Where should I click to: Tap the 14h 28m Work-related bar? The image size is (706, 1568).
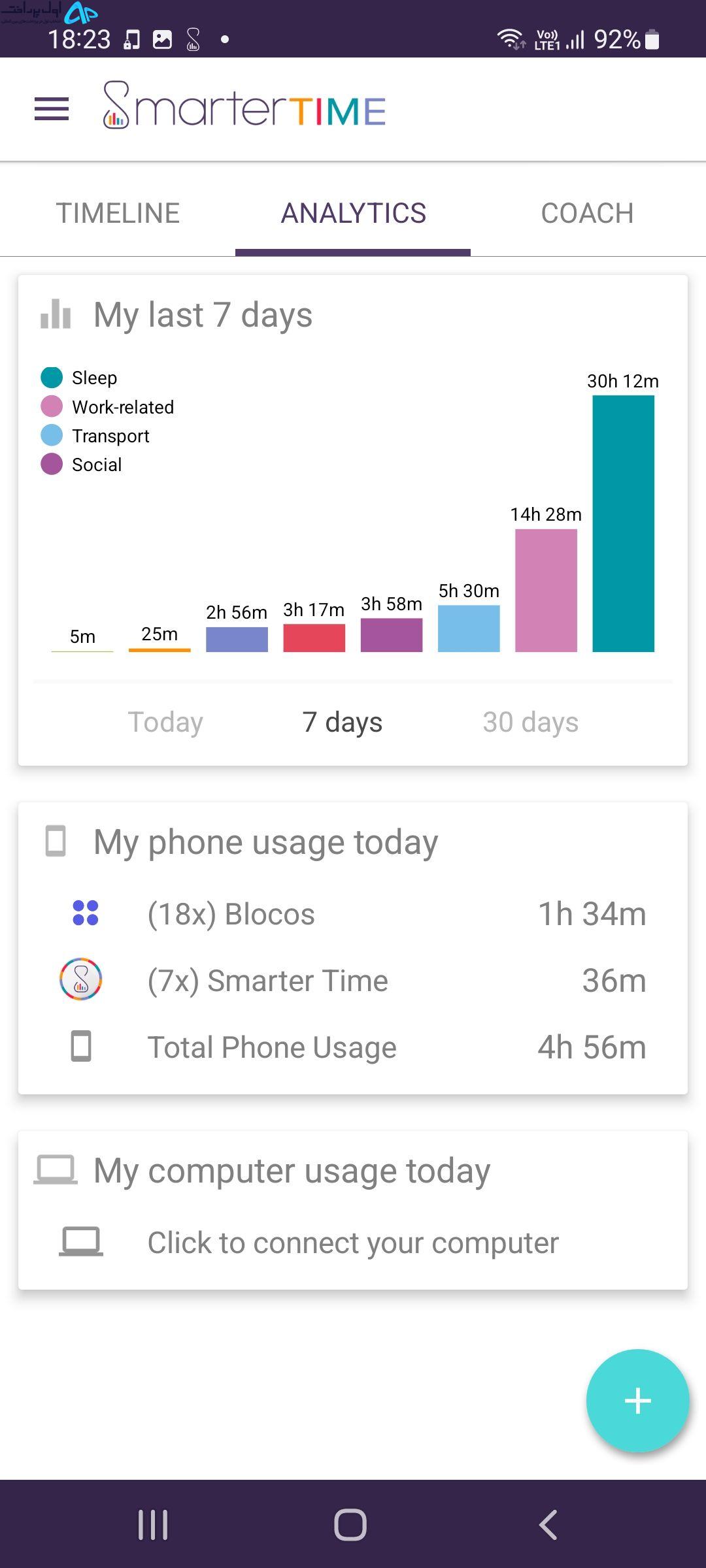pos(546,591)
